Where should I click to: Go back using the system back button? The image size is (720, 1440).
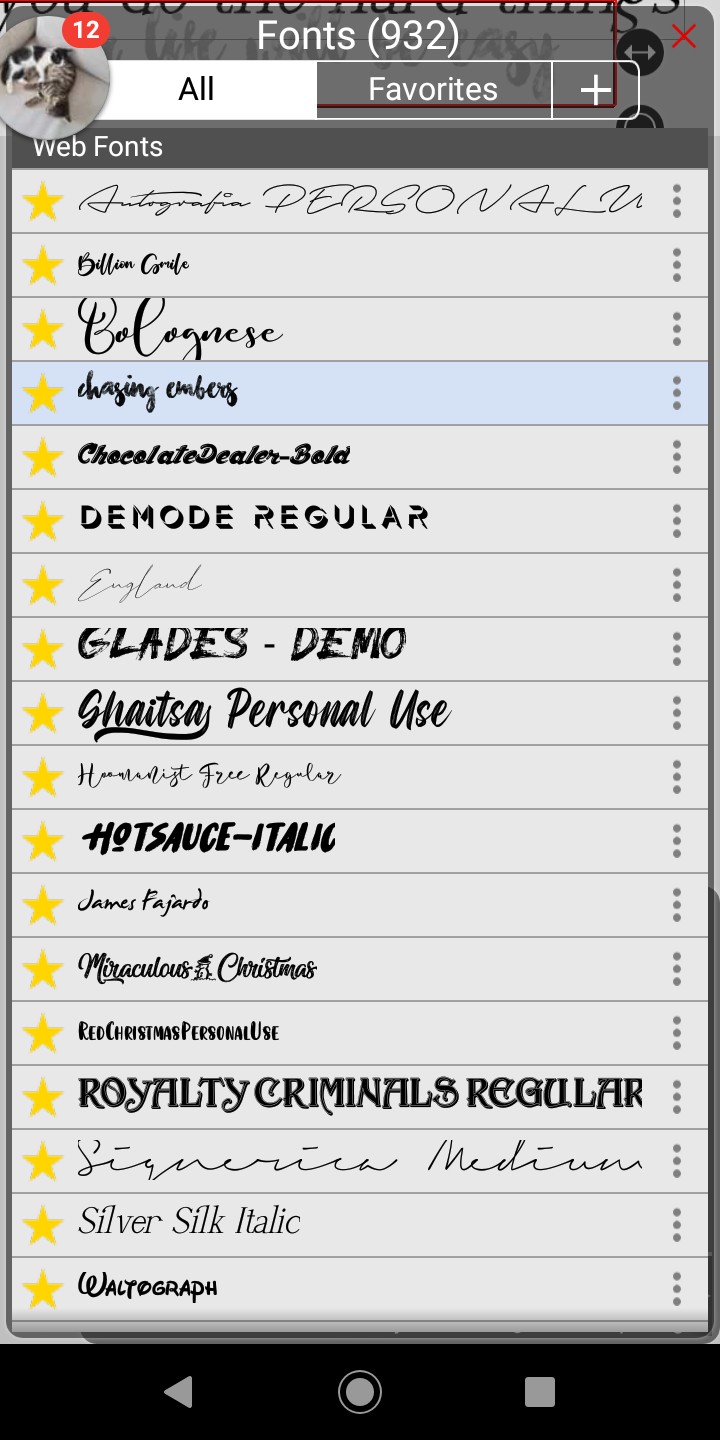179,1392
